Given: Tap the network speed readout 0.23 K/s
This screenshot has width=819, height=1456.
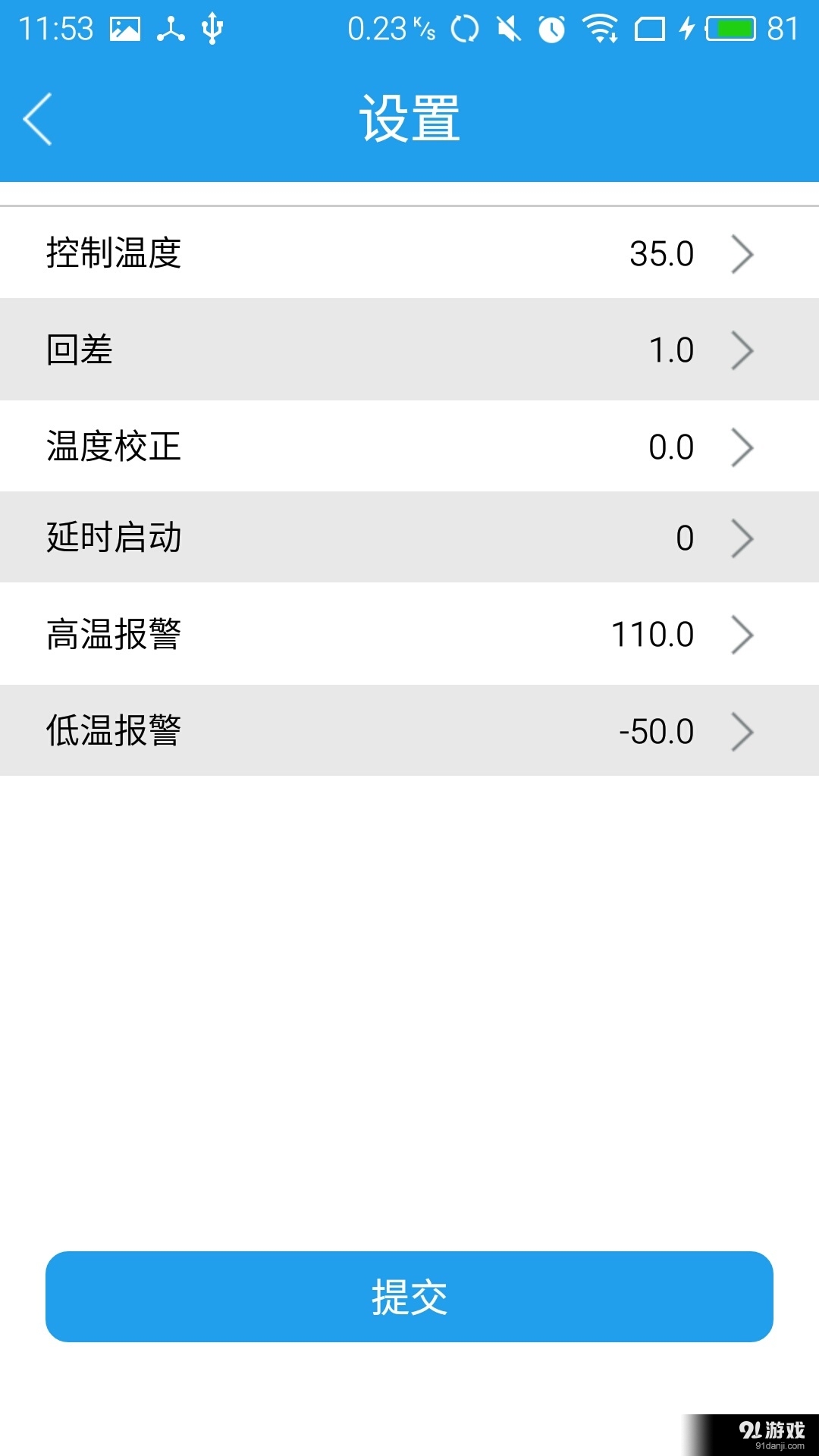Looking at the screenshot, I should (x=388, y=29).
